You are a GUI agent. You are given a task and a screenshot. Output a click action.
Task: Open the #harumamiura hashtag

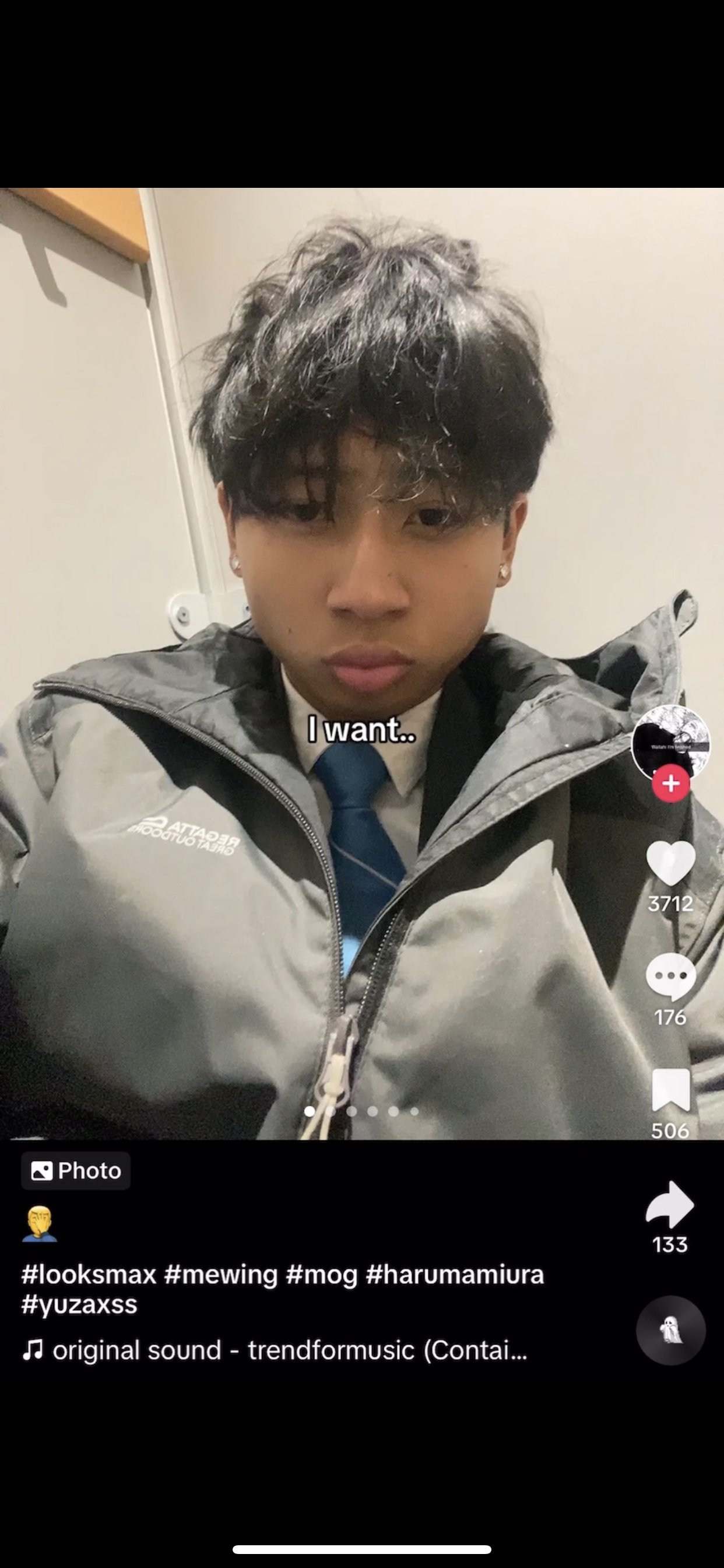(455, 1274)
